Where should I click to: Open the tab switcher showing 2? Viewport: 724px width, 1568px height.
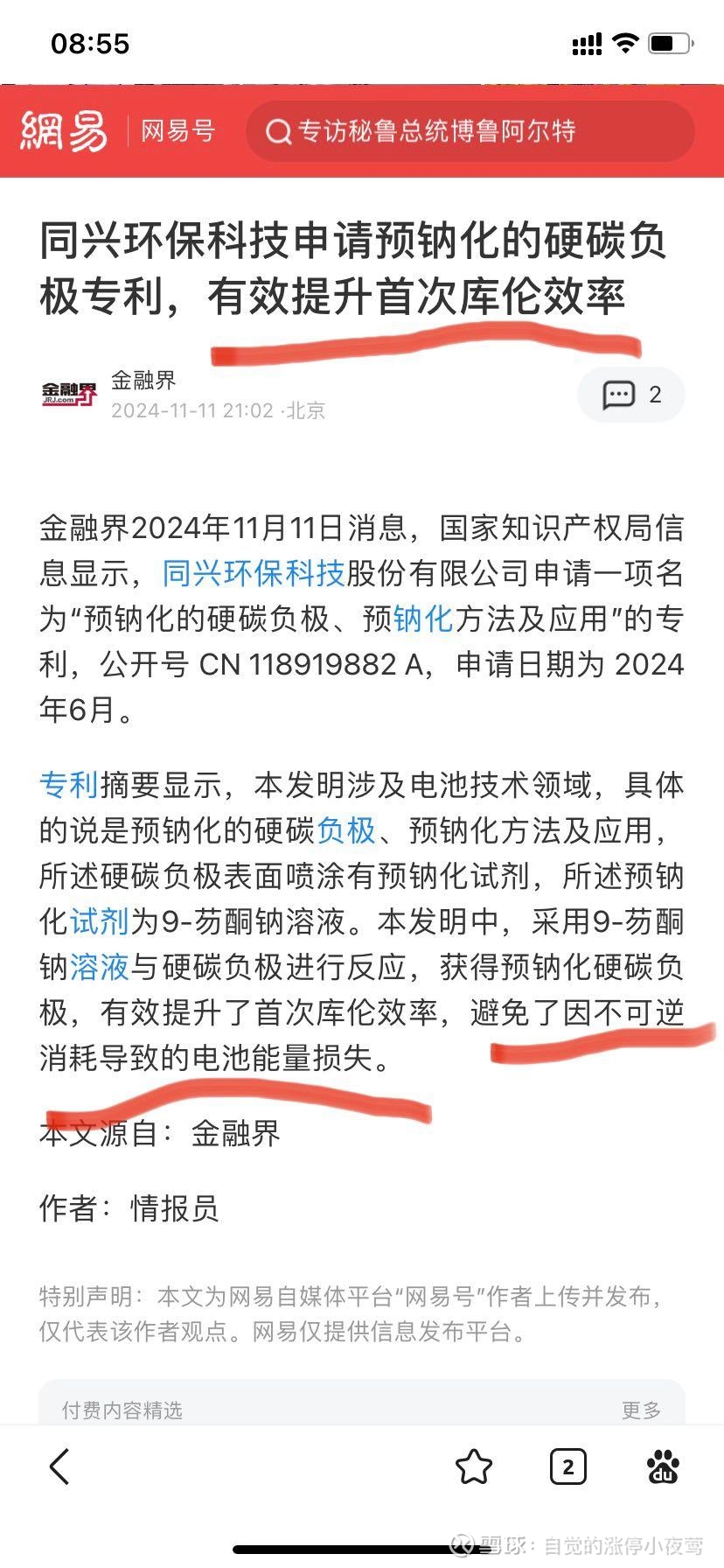[x=569, y=1467]
